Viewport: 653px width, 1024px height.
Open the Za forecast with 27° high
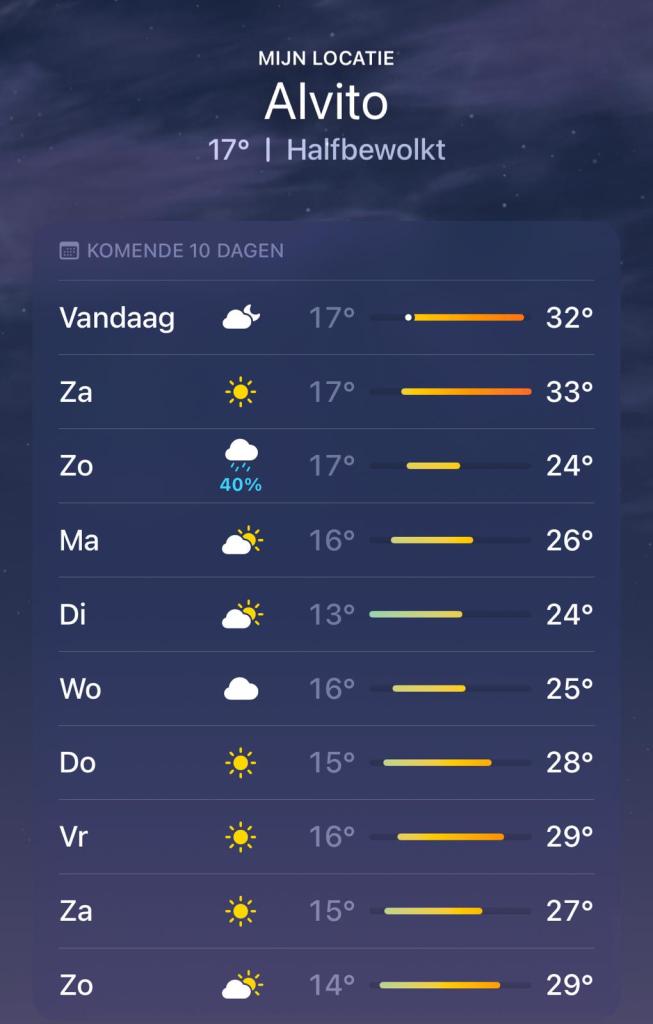coord(326,911)
